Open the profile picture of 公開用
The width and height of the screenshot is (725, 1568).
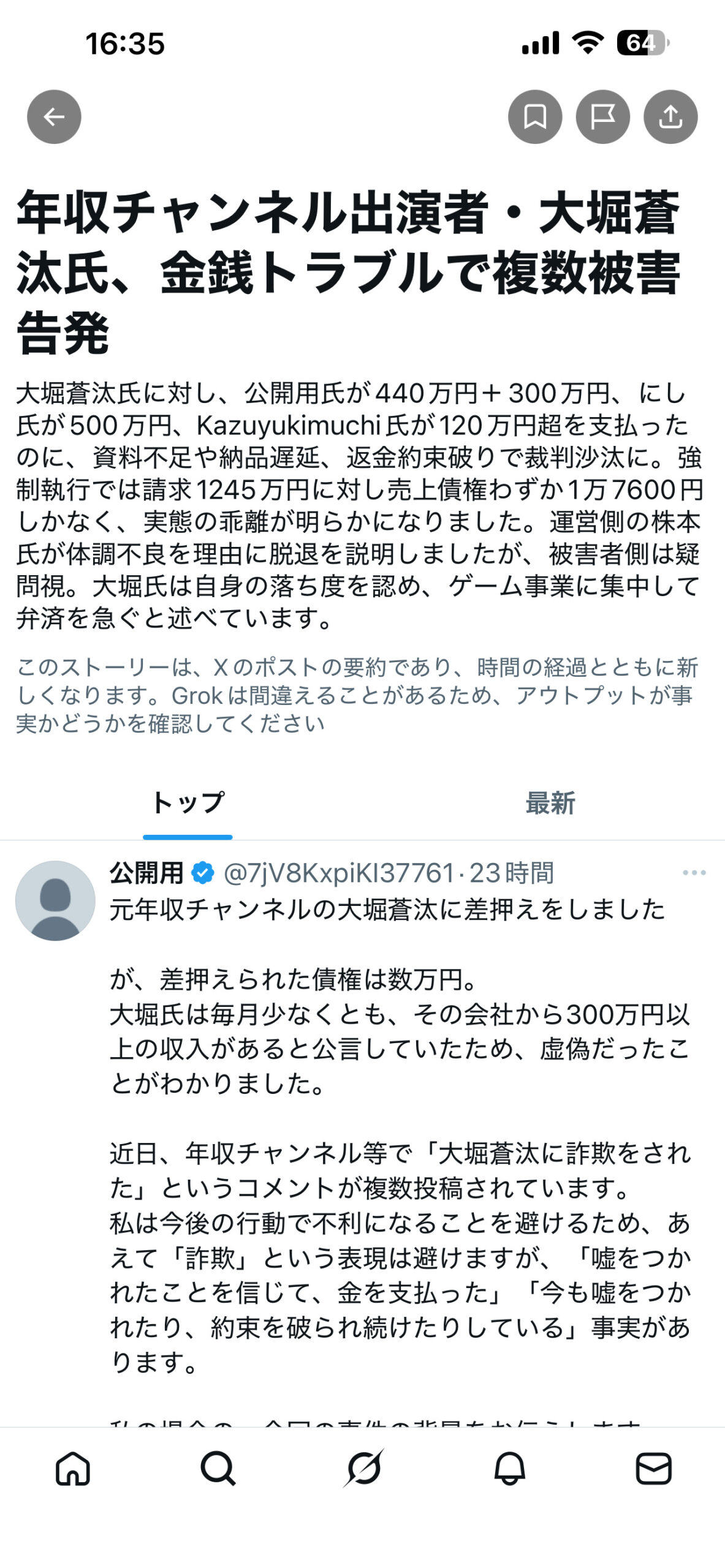(55, 900)
